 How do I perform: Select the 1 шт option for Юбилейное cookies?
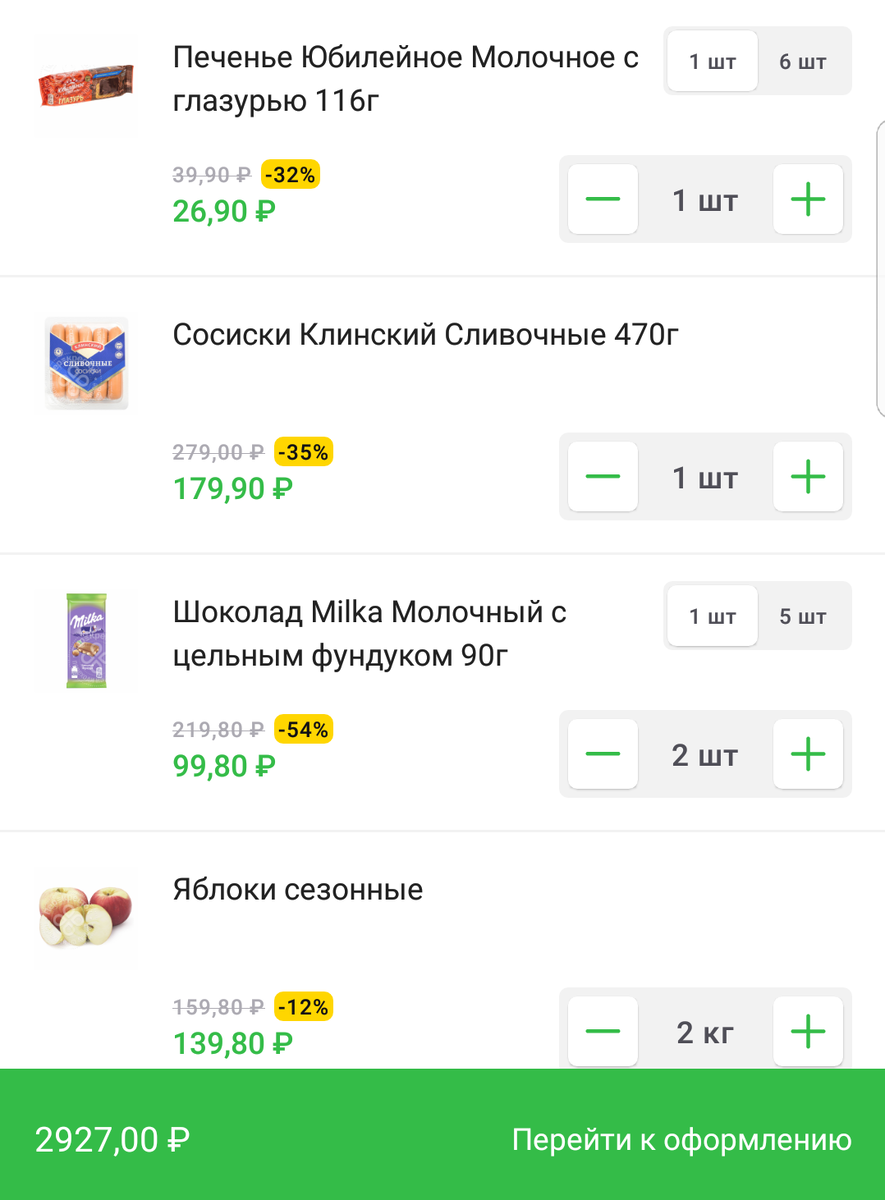[712, 62]
